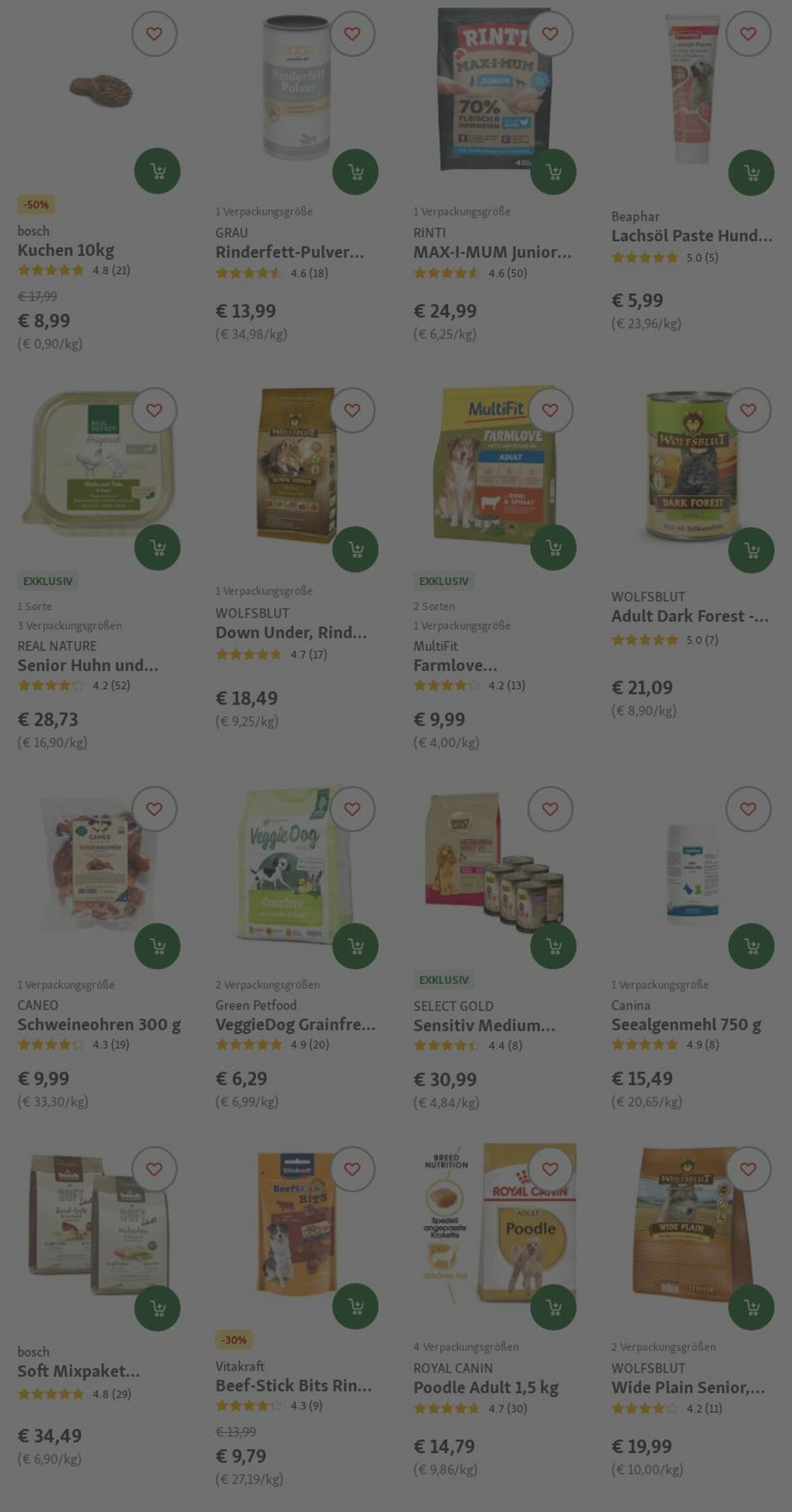The height and width of the screenshot is (1512, 792).
Task: Add CANEO Schweineohren 300 g to cart
Action: point(157,946)
